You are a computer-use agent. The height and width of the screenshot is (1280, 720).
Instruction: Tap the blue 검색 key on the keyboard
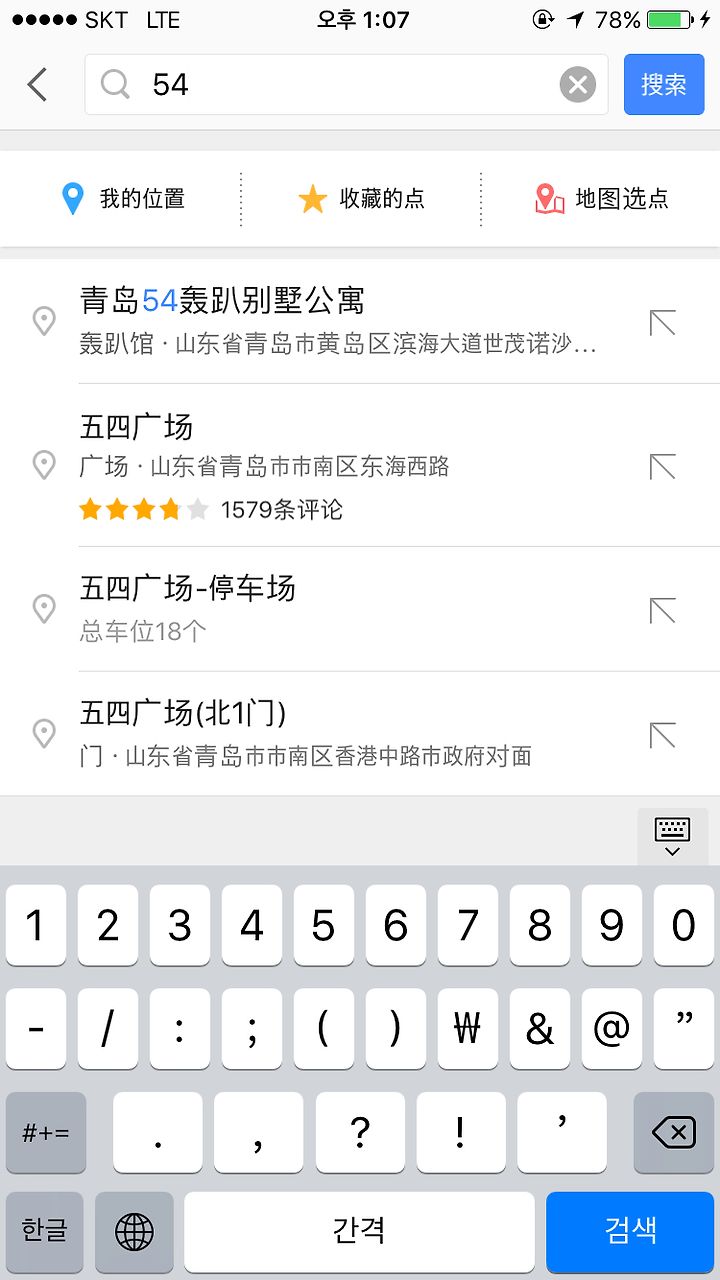pyautogui.click(x=630, y=1232)
